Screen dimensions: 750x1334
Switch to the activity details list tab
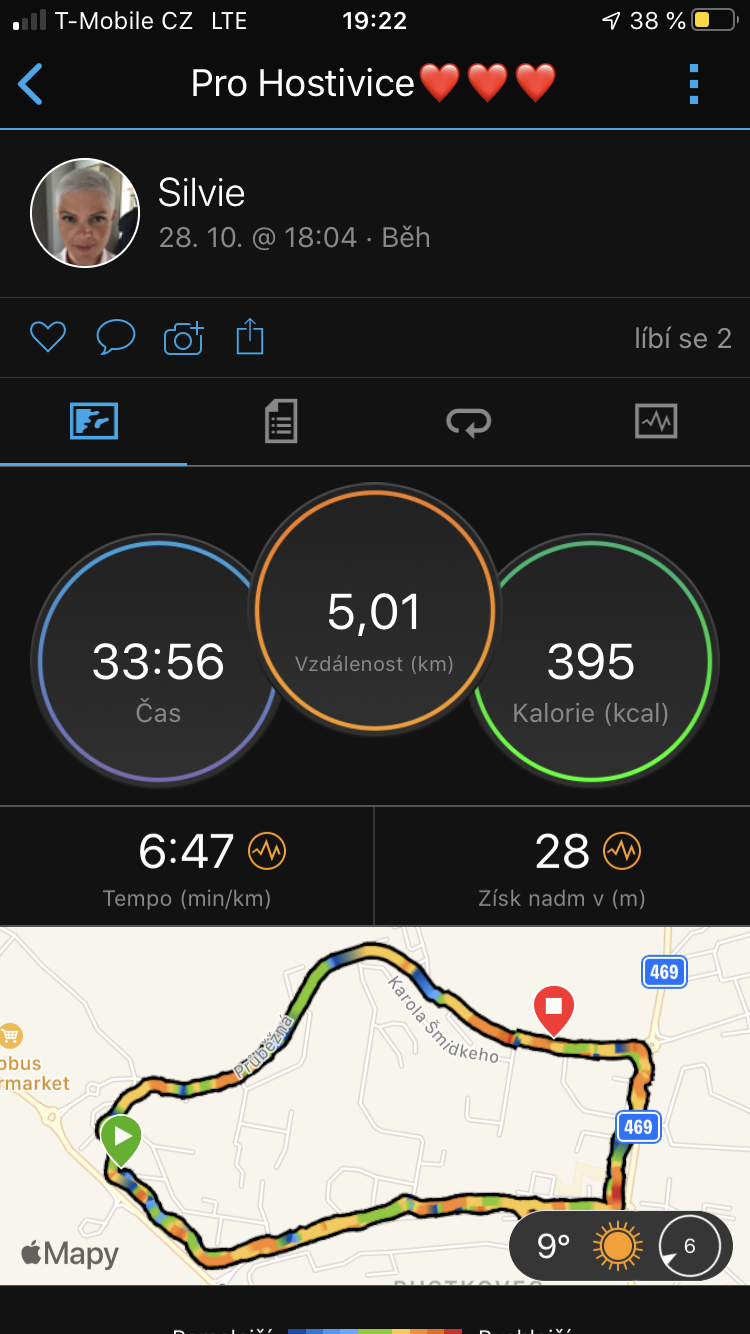click(x=281, y=421)
